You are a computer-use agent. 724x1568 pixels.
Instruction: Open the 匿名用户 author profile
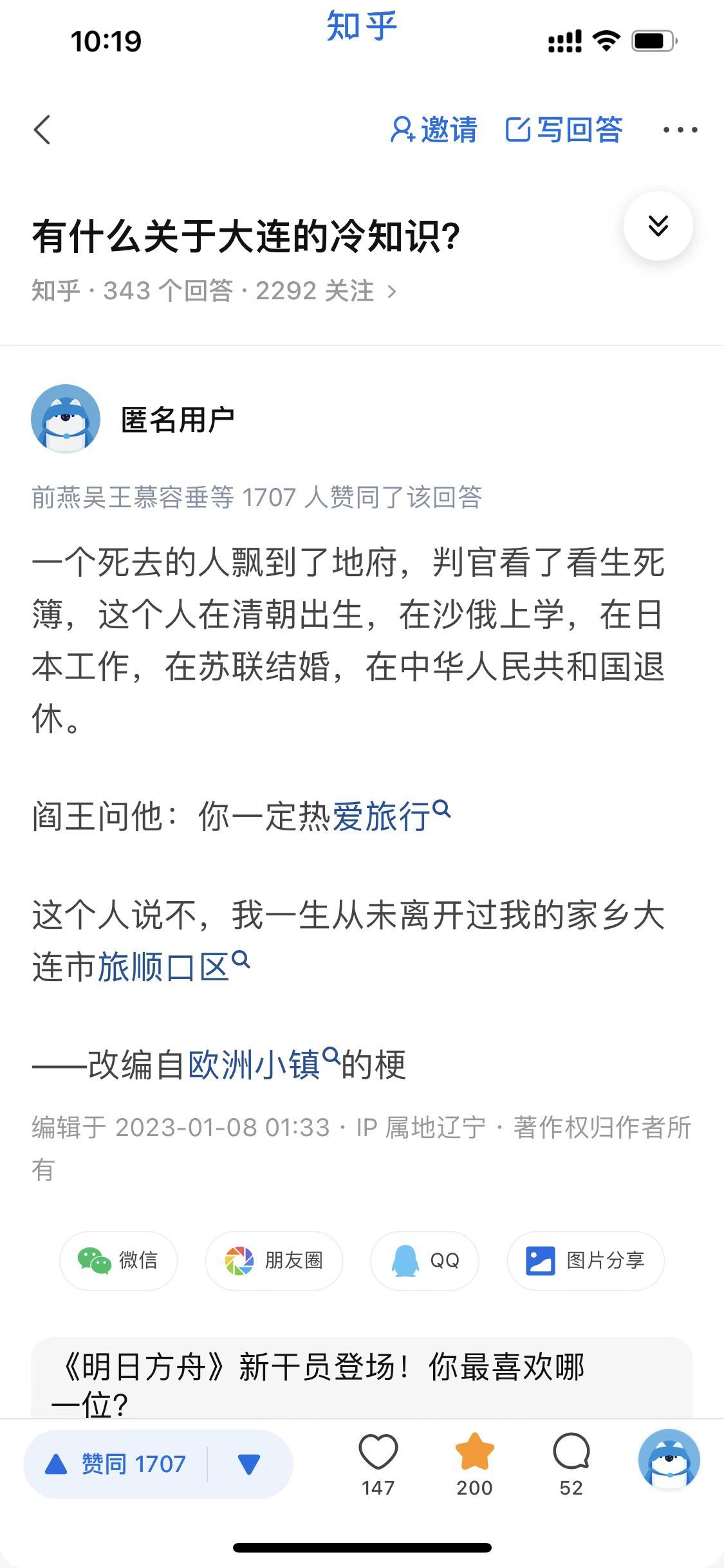click(177, 420)
